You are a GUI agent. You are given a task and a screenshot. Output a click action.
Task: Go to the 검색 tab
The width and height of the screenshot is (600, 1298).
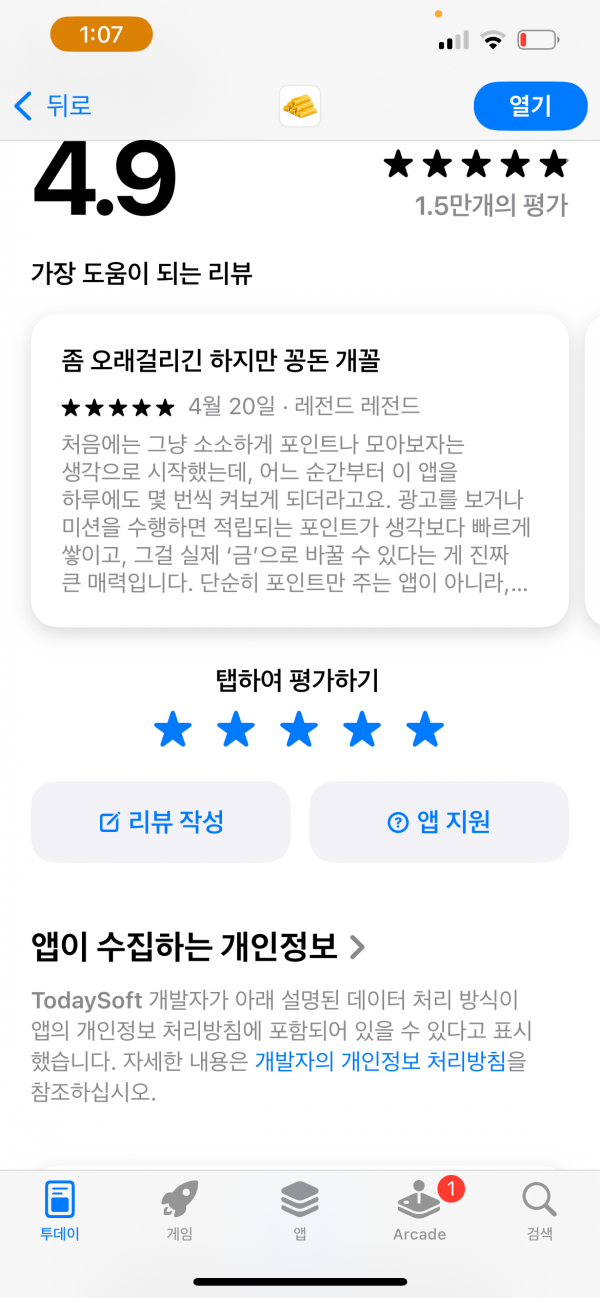pyautogui.click(x=539, y=1209)
